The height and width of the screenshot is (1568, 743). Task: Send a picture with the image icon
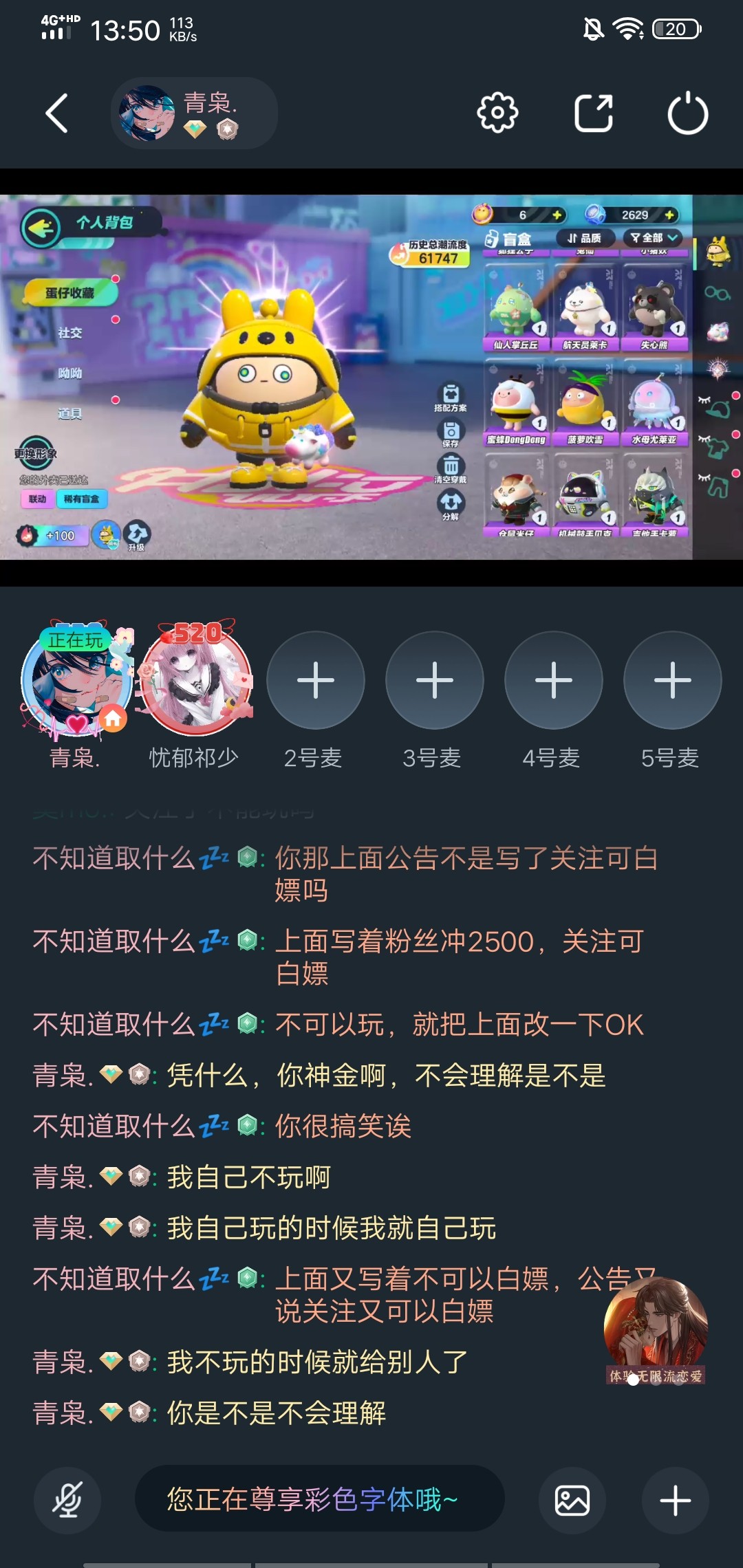(x=572, y=1501)
